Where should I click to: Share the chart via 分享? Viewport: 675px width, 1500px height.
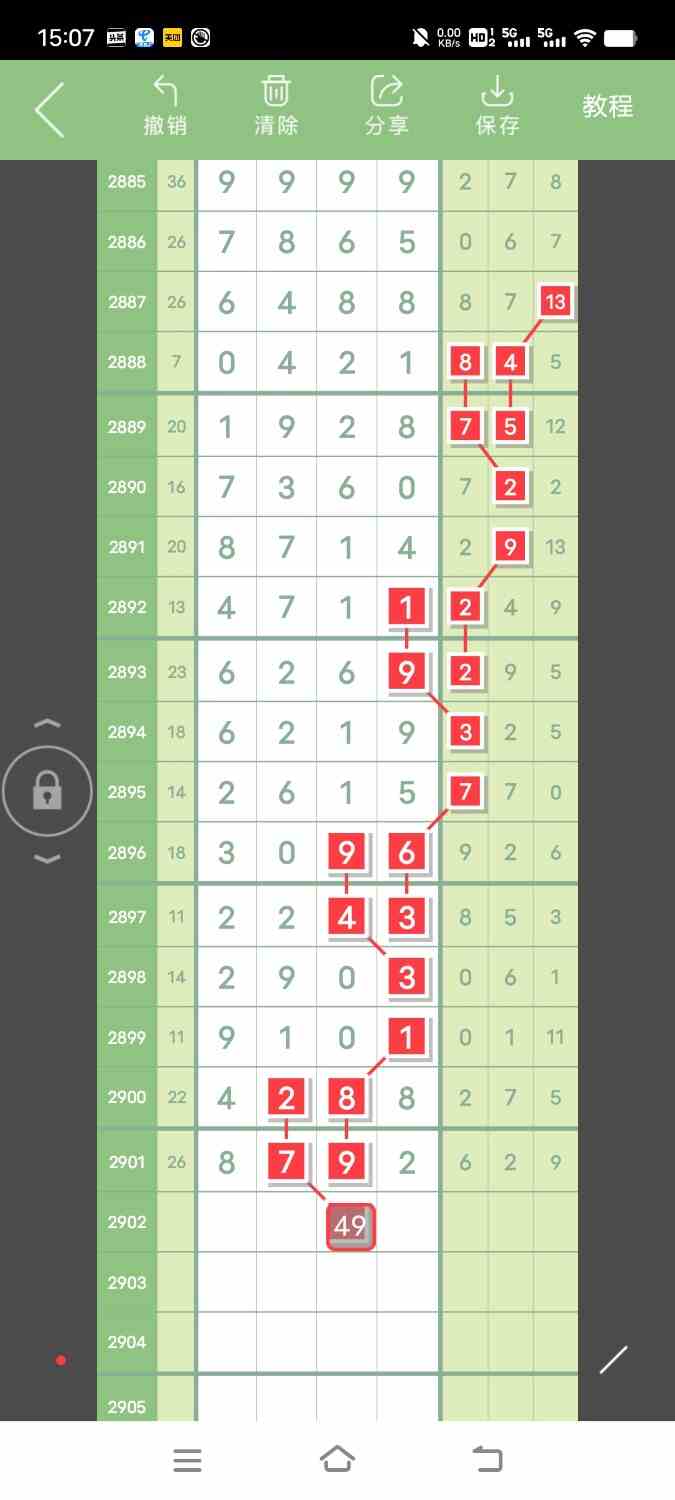[x=387, y=106]
